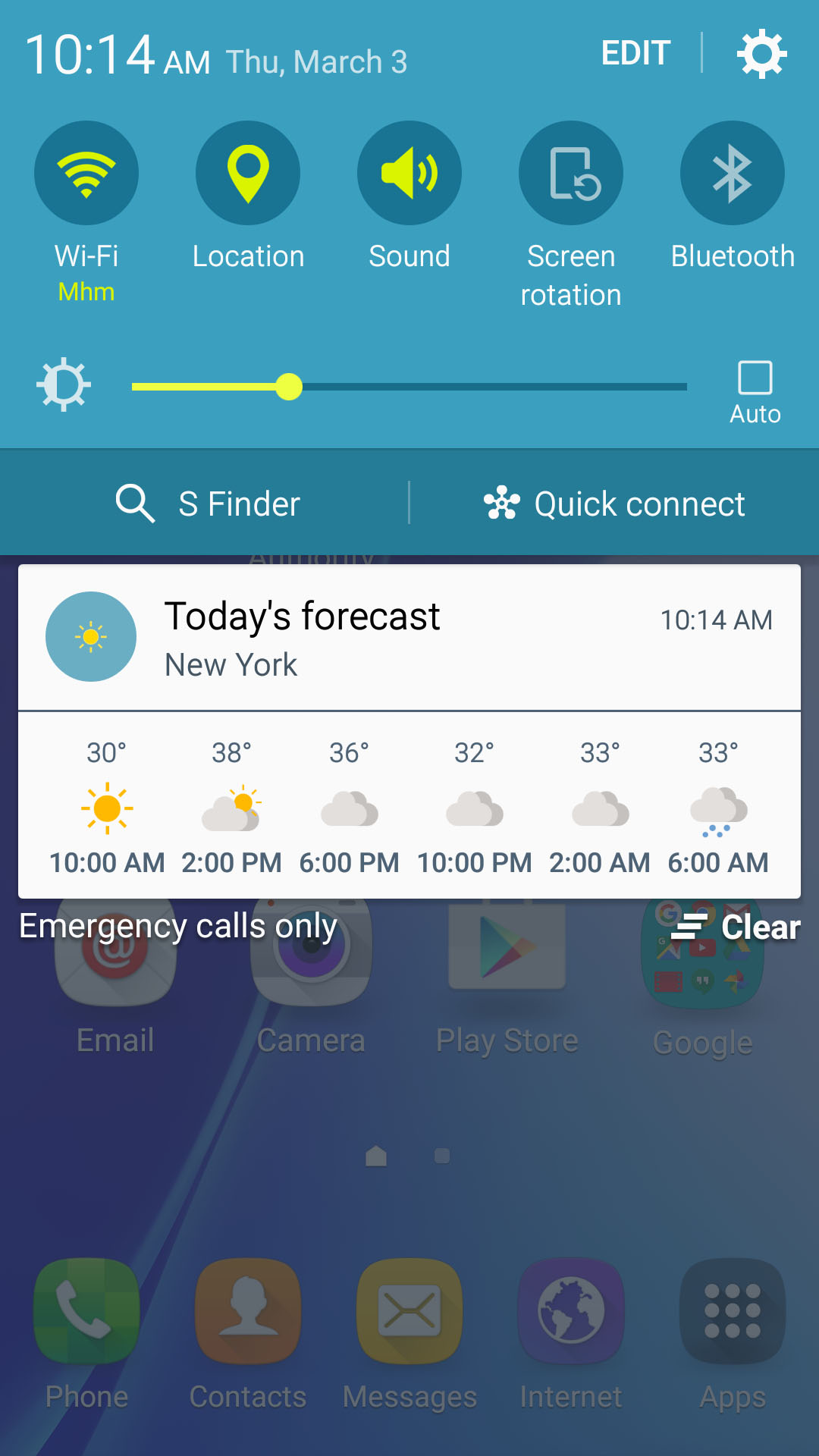Launch Quick connect
819x1456 pixels.
coord(614,504)
